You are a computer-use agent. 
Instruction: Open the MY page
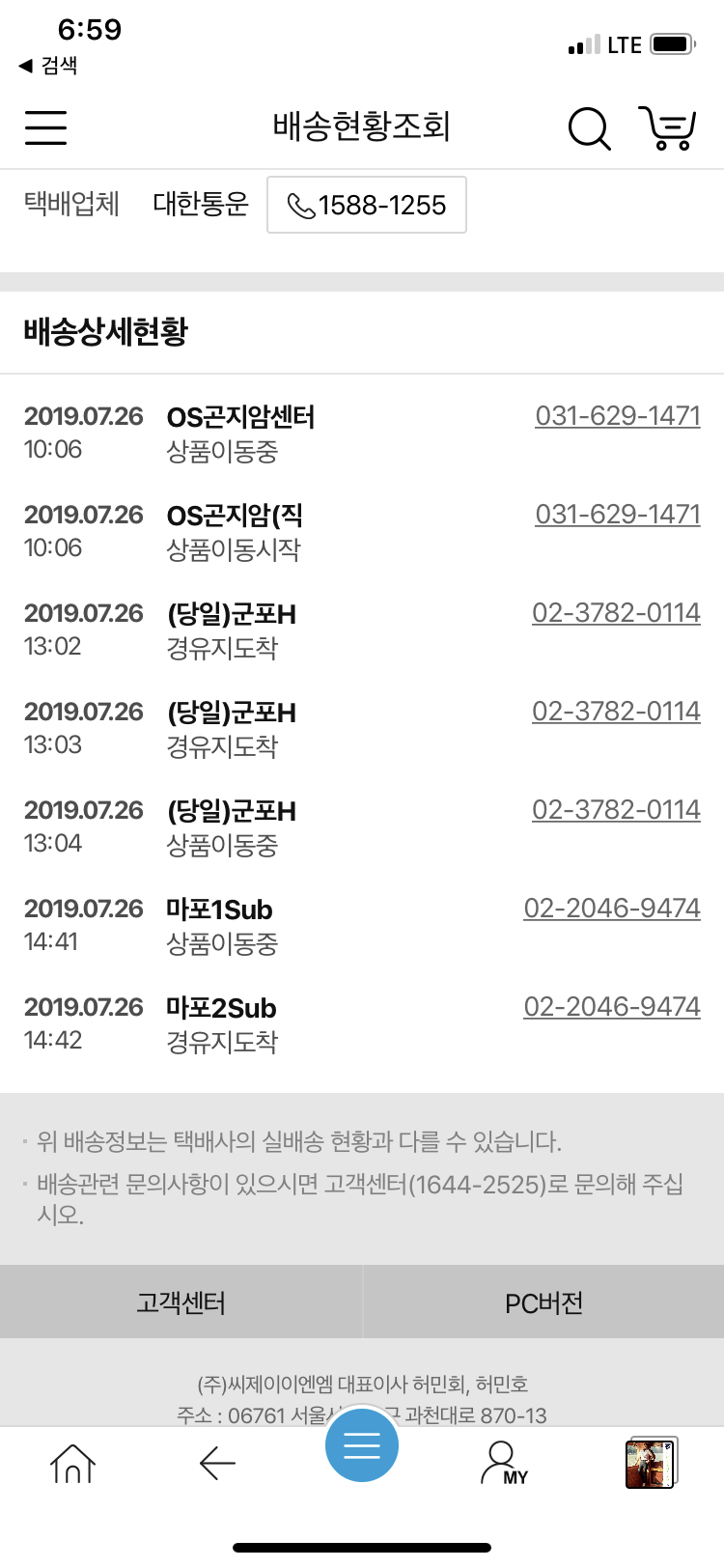pos(504,1464)
